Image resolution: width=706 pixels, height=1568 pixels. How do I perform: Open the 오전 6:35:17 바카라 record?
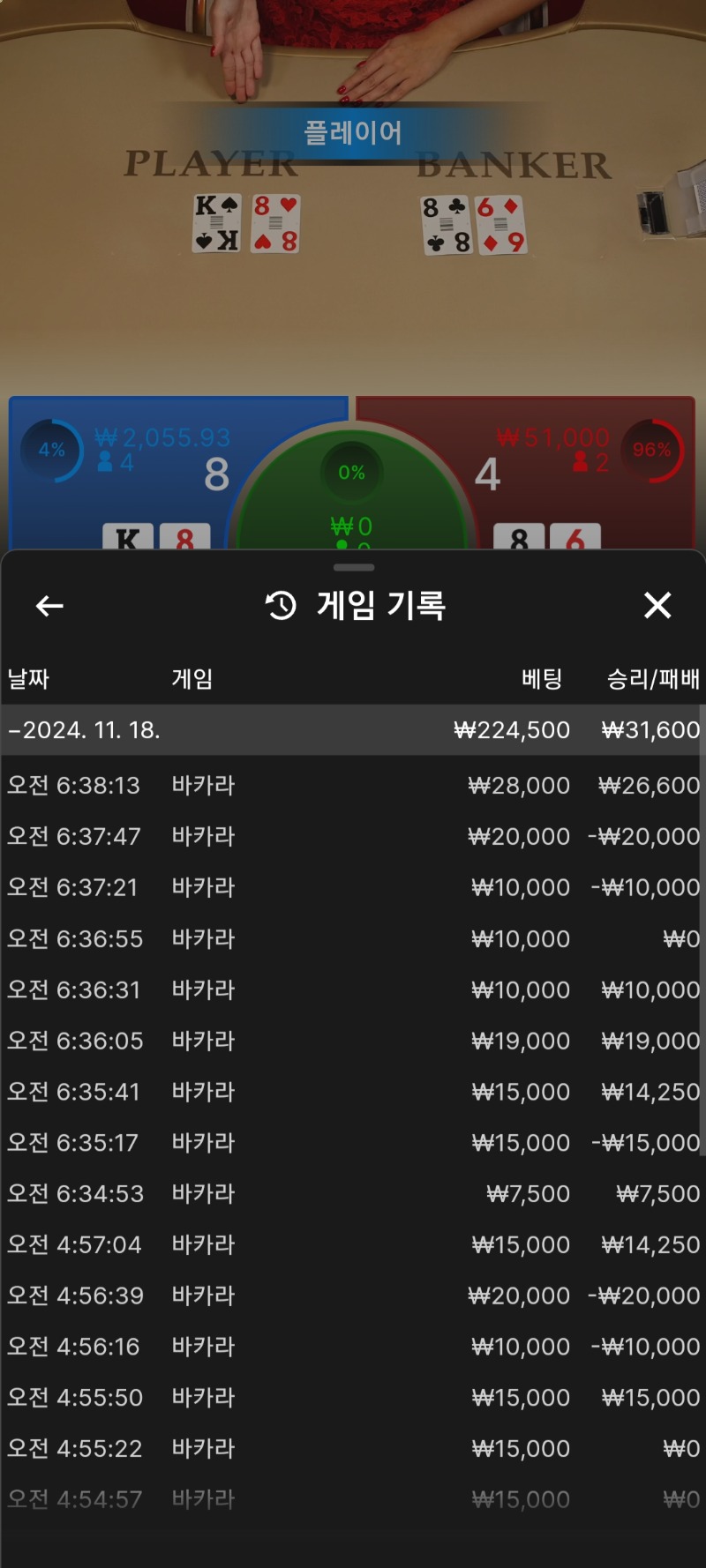[x=353, y=1143]
